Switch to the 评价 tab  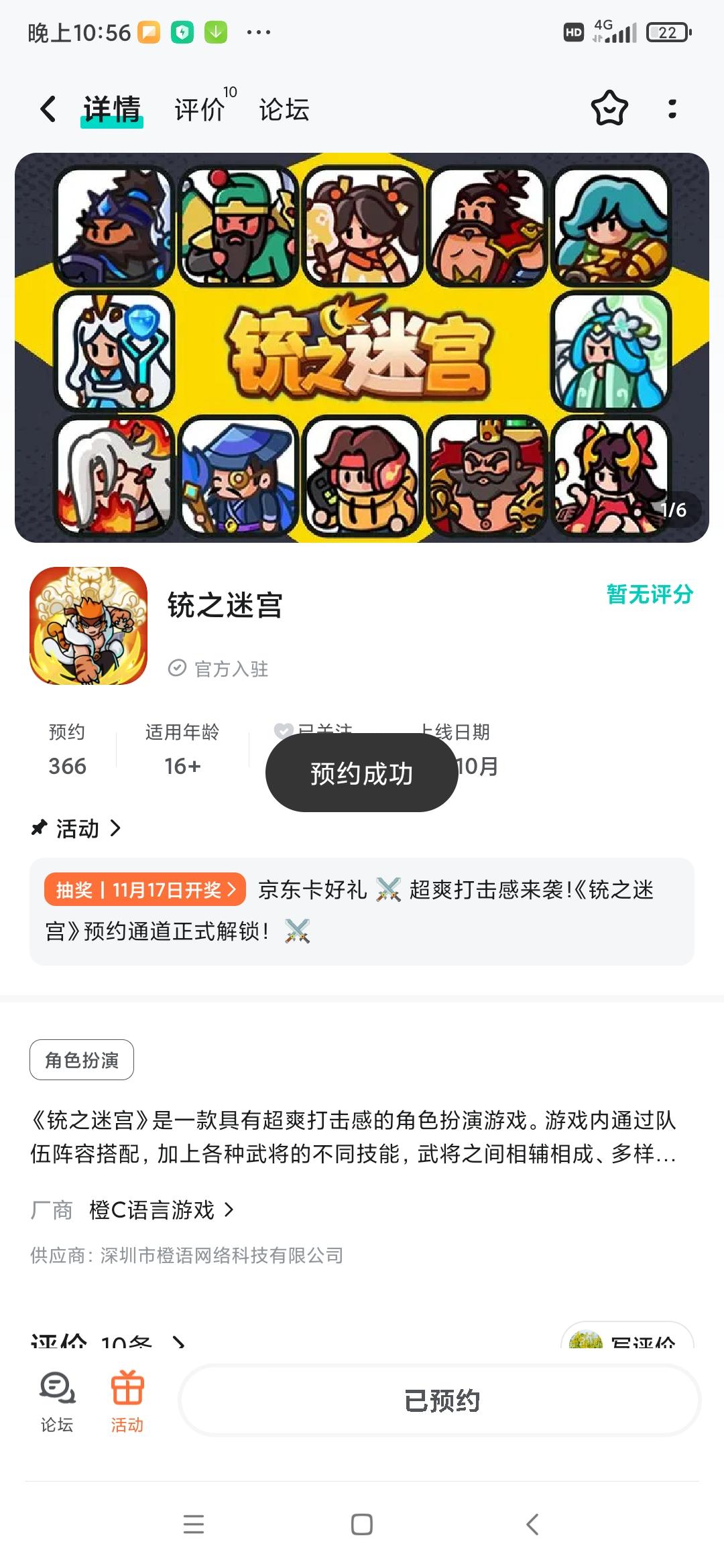(198, 108)
